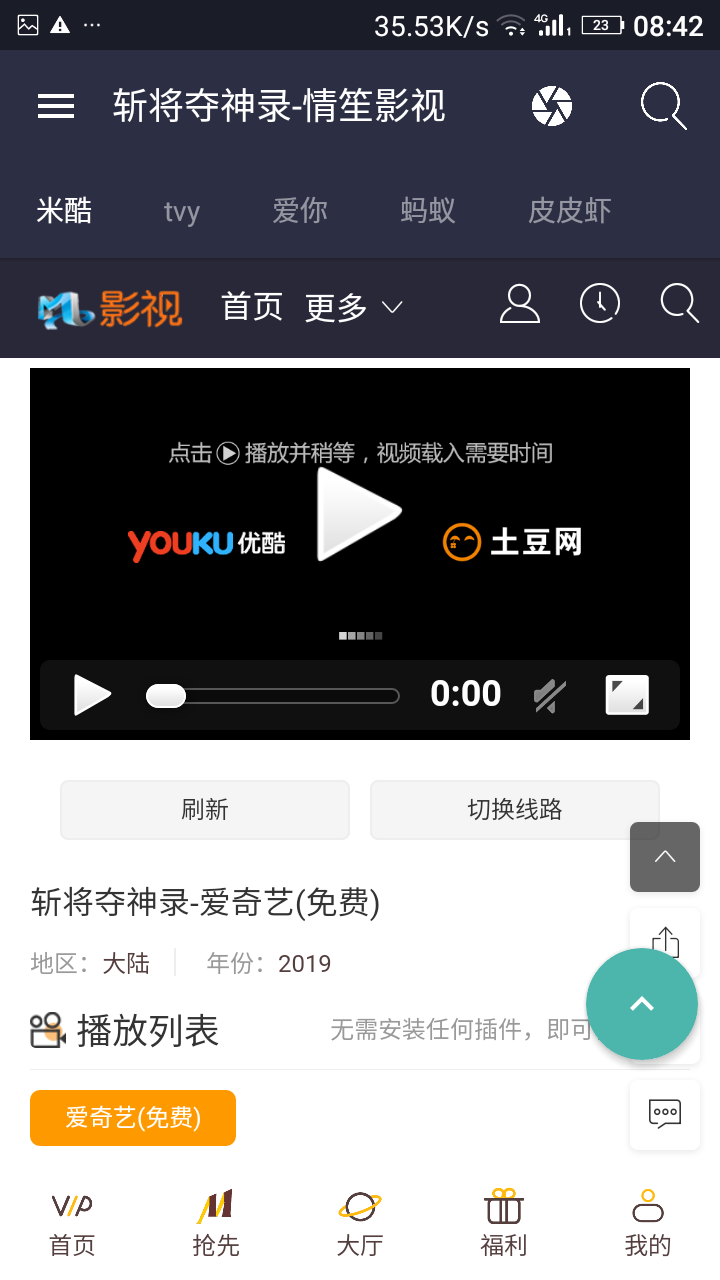Open search in the top app bar
Screen dimensions: 720x1280
pos(663,106)
